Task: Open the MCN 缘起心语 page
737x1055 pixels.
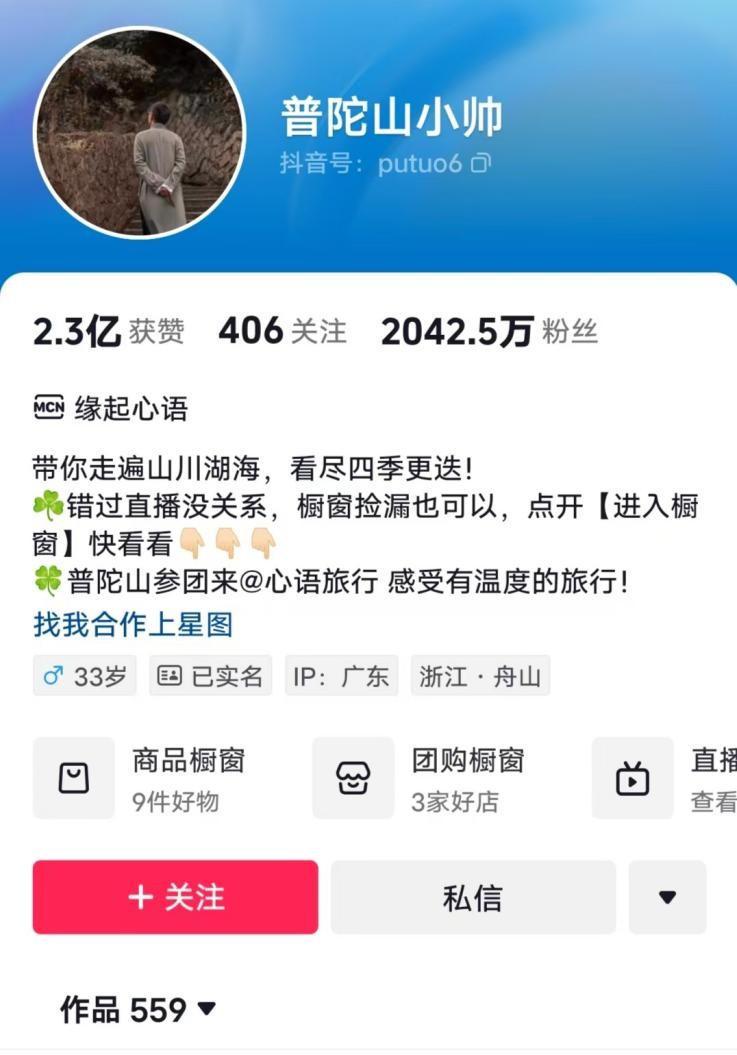Action: coord(111,408)
